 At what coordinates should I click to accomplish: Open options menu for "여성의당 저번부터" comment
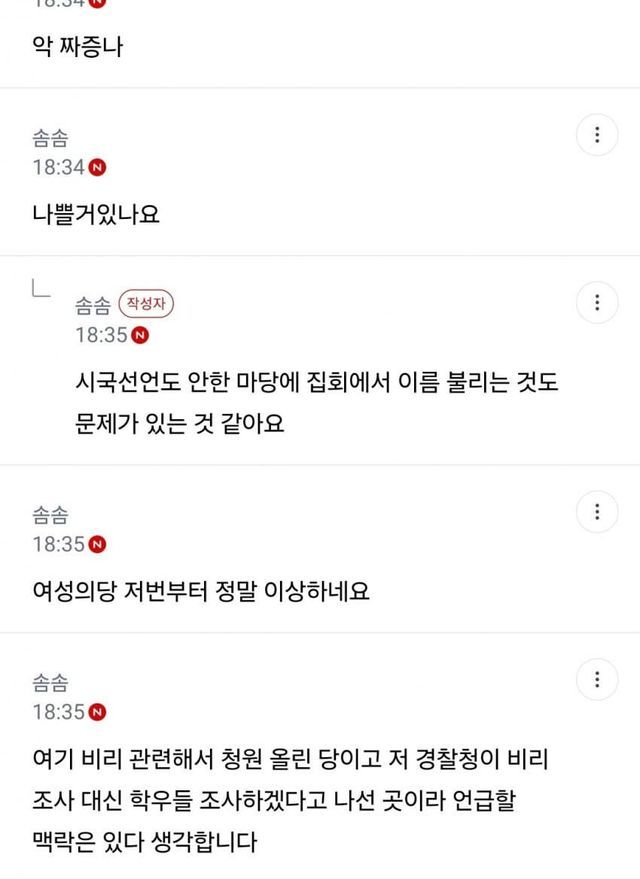pyautogui.click(x=597, y=511)
